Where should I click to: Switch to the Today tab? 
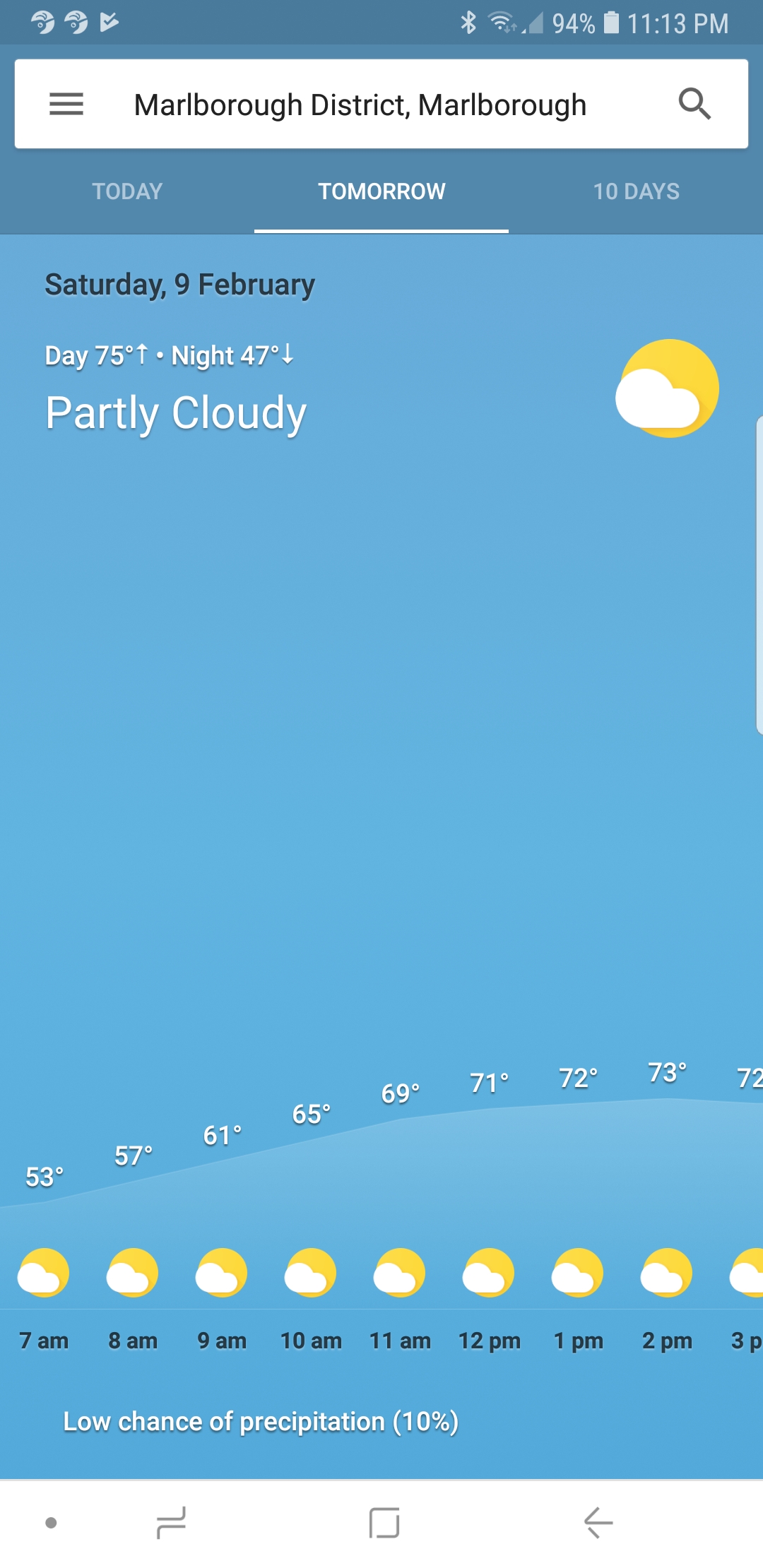(127, 191)
